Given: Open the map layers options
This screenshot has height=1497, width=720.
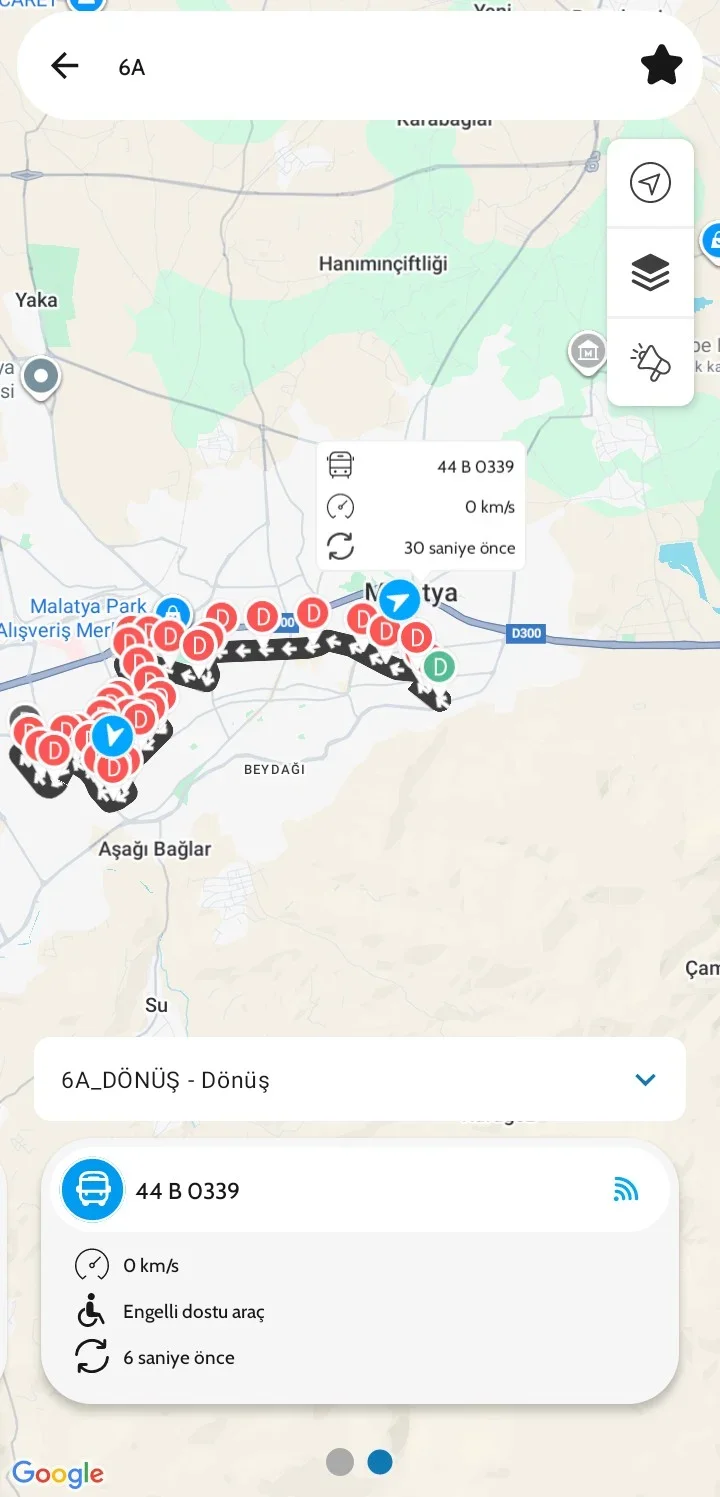Looking at the screenshot, I should pyautogui.click(x=650, y=272).
